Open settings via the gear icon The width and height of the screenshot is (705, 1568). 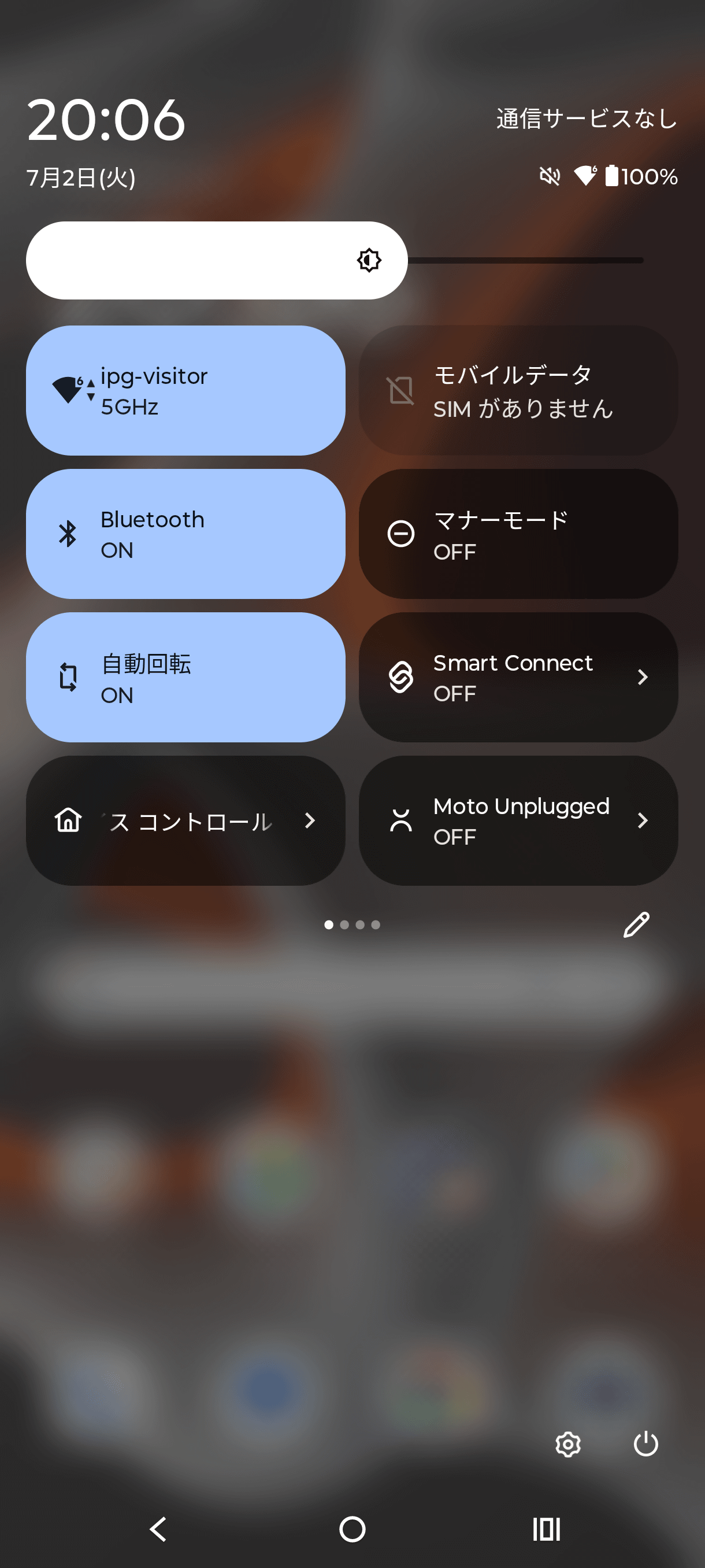point(568,1444)
